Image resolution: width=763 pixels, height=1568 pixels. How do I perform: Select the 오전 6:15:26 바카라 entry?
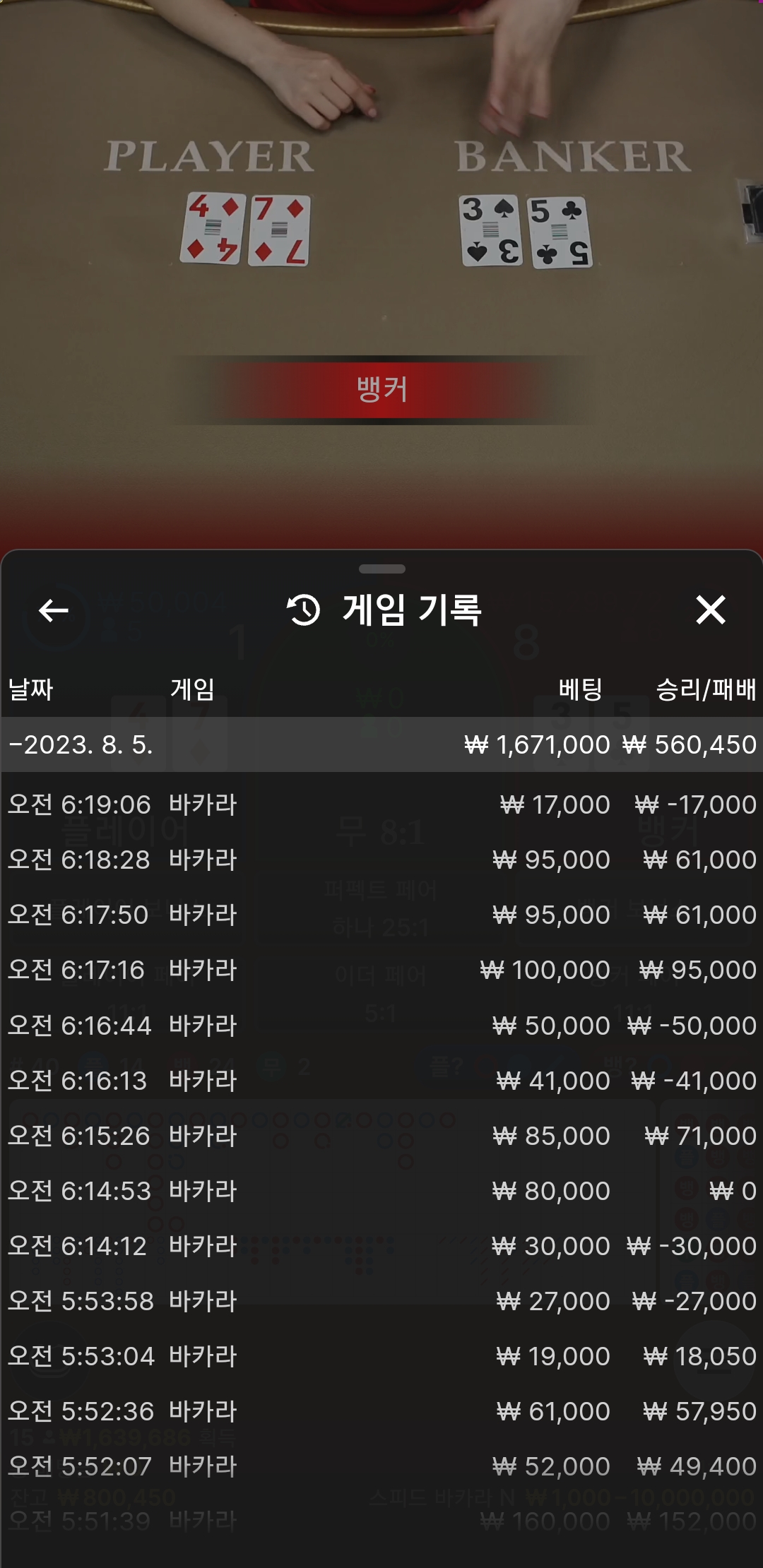[381, 1136]
